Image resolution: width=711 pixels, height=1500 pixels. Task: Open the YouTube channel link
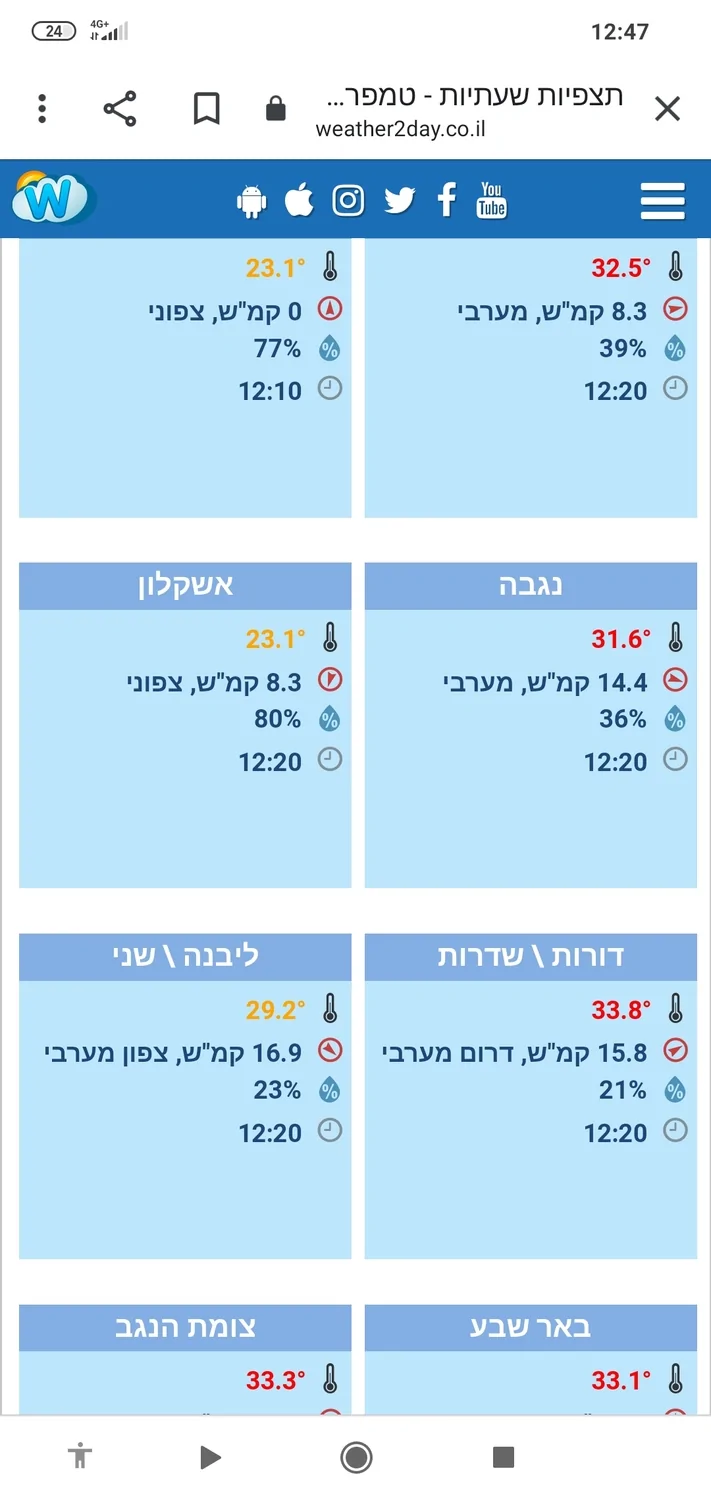[491, 200]
